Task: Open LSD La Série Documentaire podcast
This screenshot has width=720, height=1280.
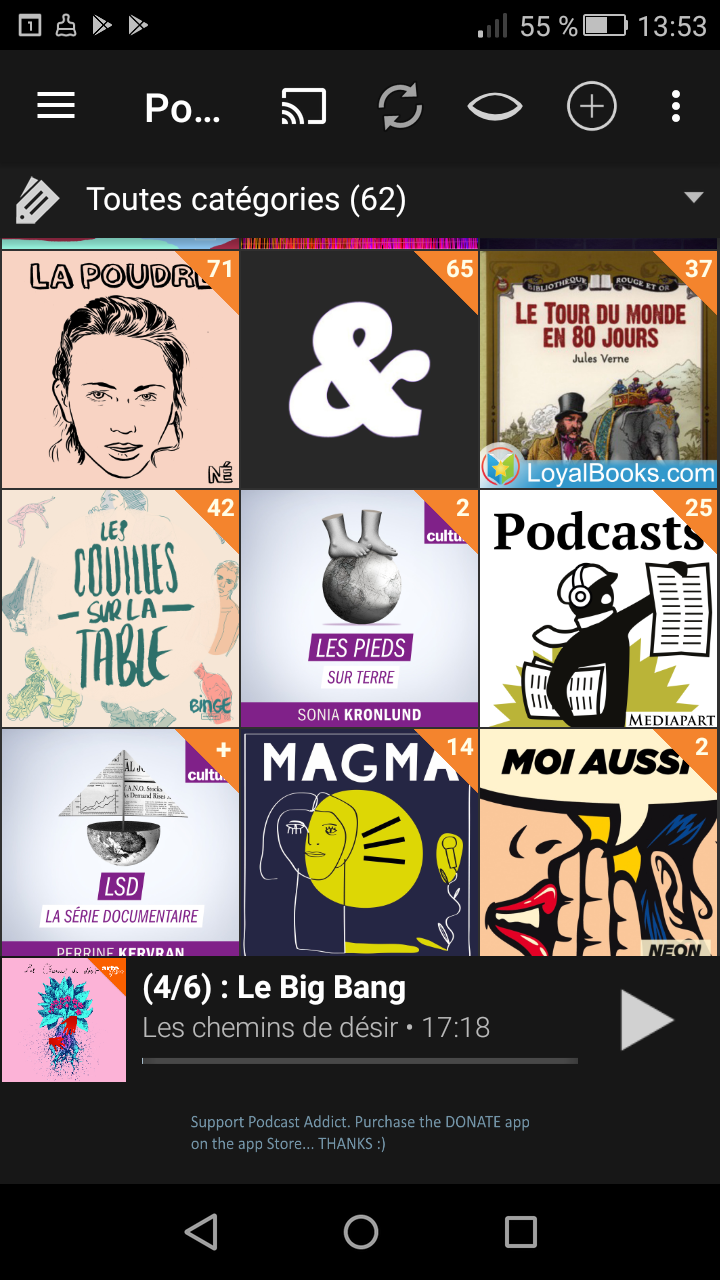Action: (120, 842)
